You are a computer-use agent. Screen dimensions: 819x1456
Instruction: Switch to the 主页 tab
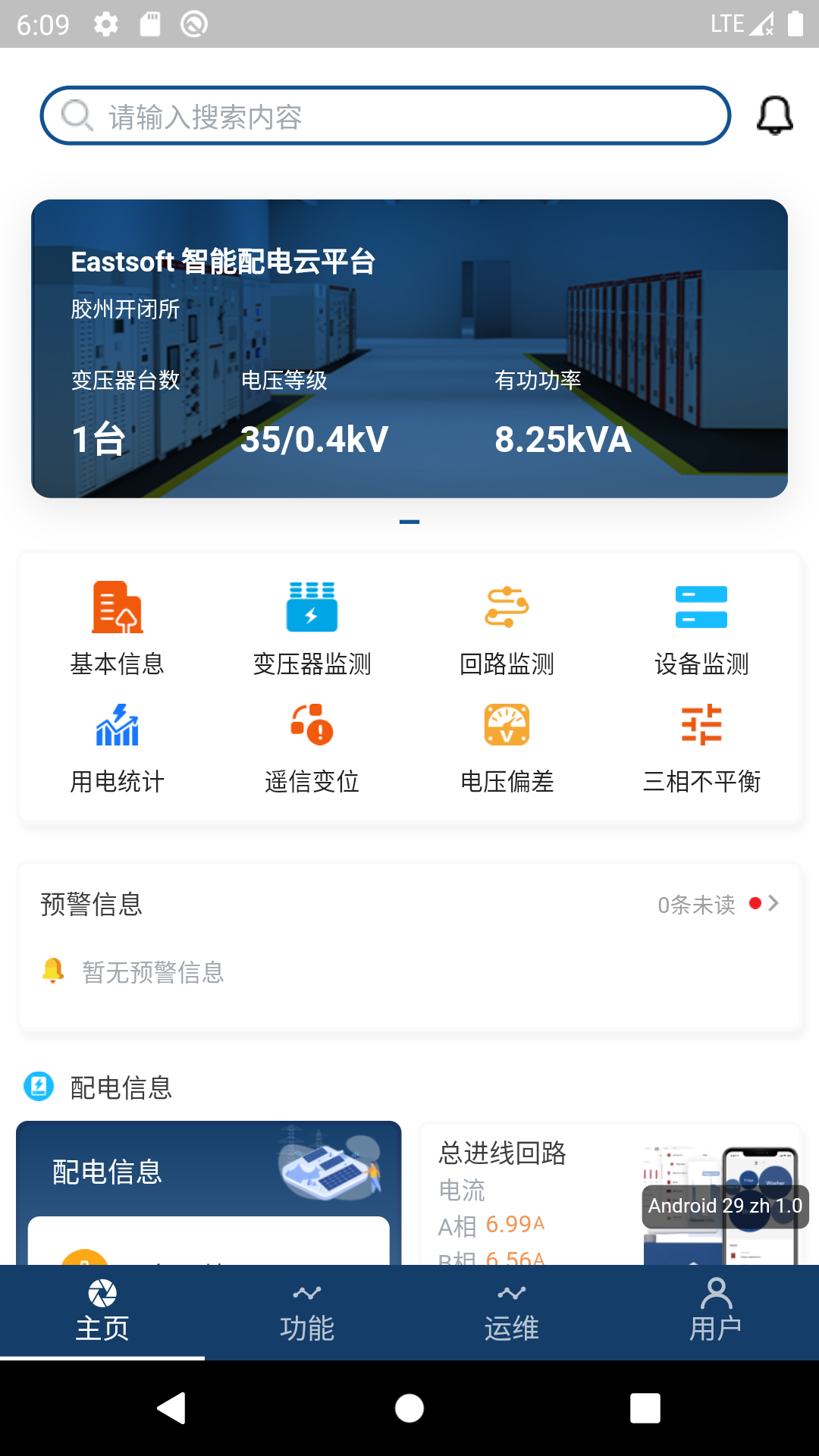(102, 1312)
